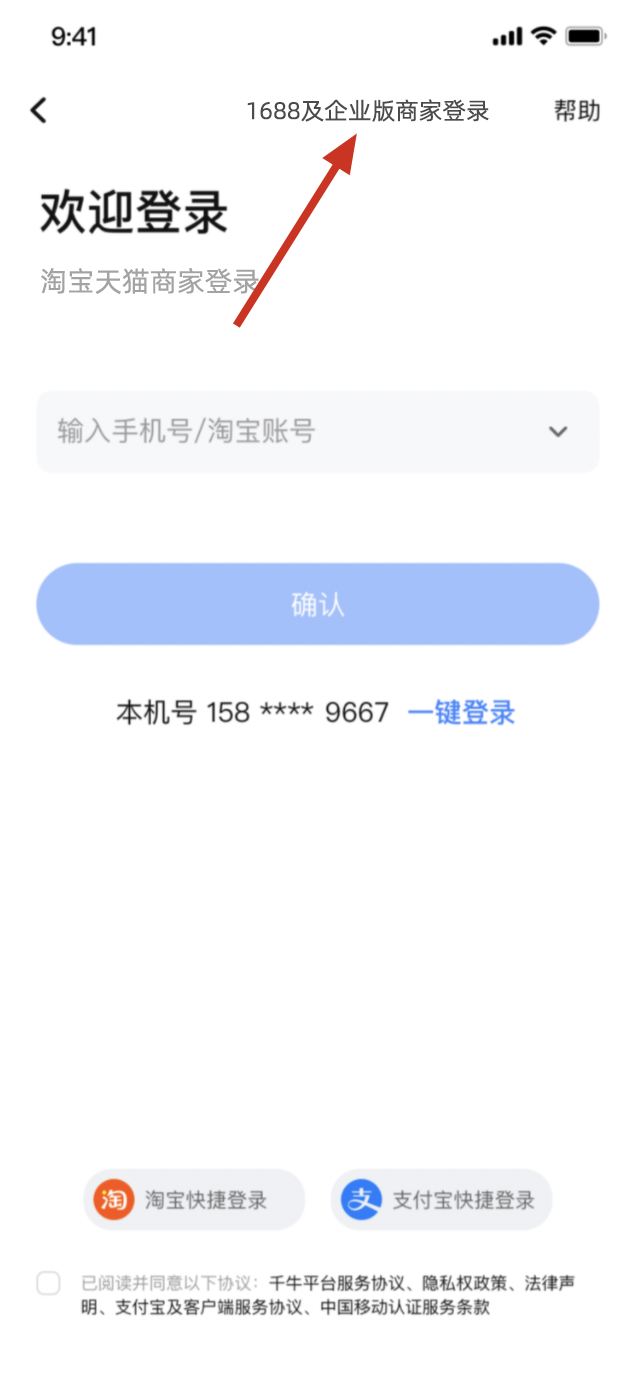Go back using the top-left arrow

39,110
